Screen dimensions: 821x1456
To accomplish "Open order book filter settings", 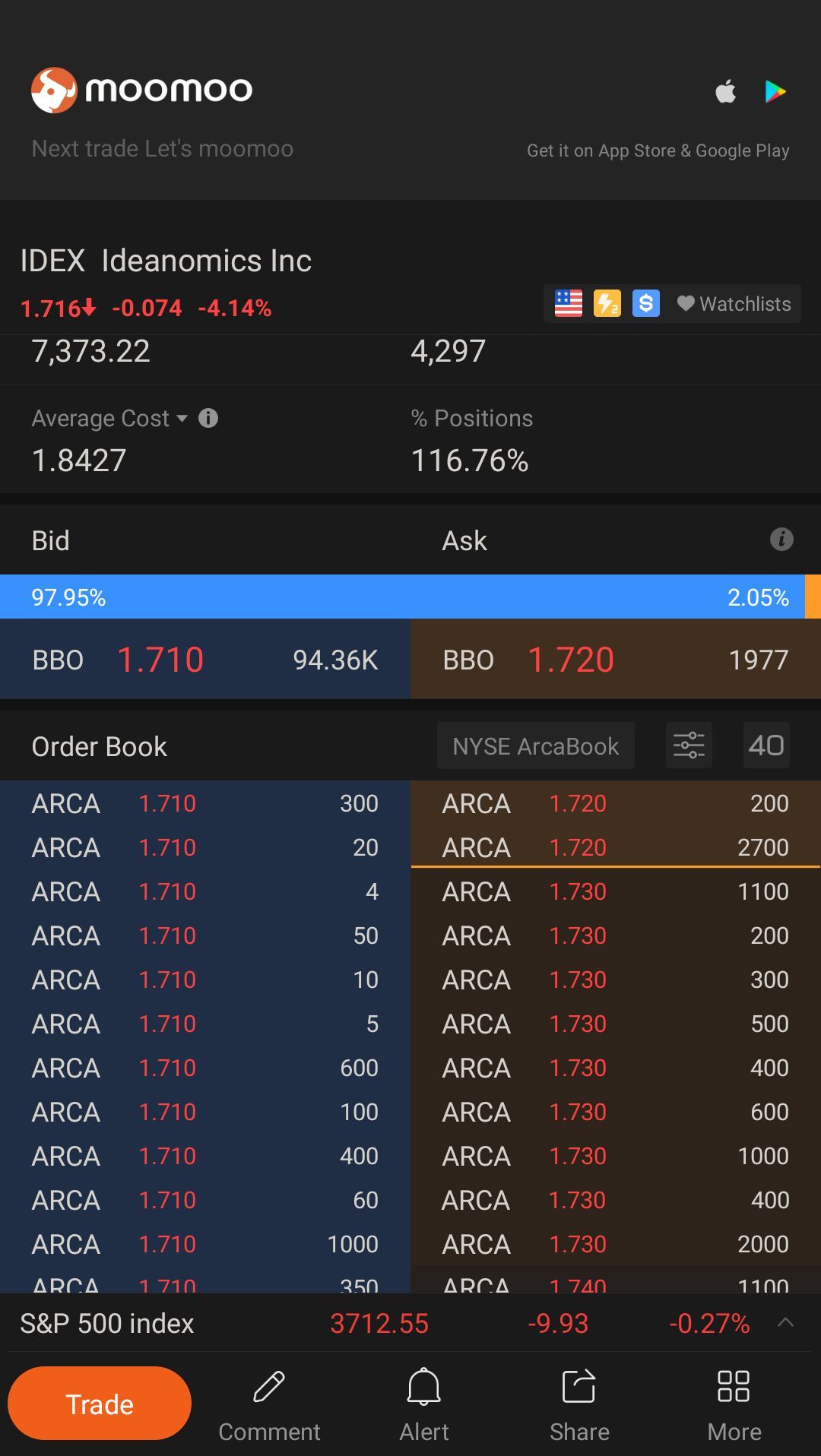I will [689, 745].
